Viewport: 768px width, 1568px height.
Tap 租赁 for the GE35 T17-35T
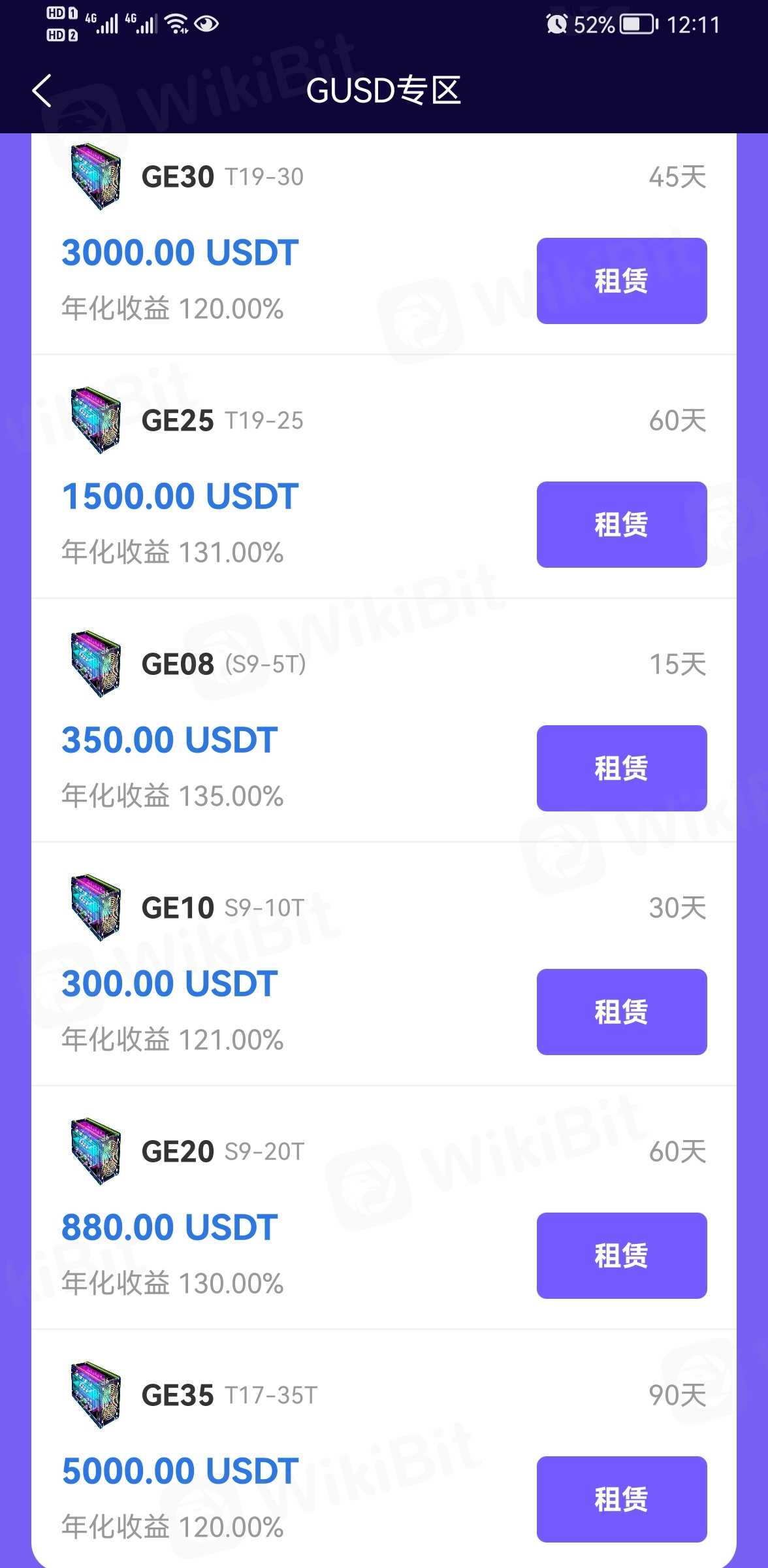click(621, 1499)
